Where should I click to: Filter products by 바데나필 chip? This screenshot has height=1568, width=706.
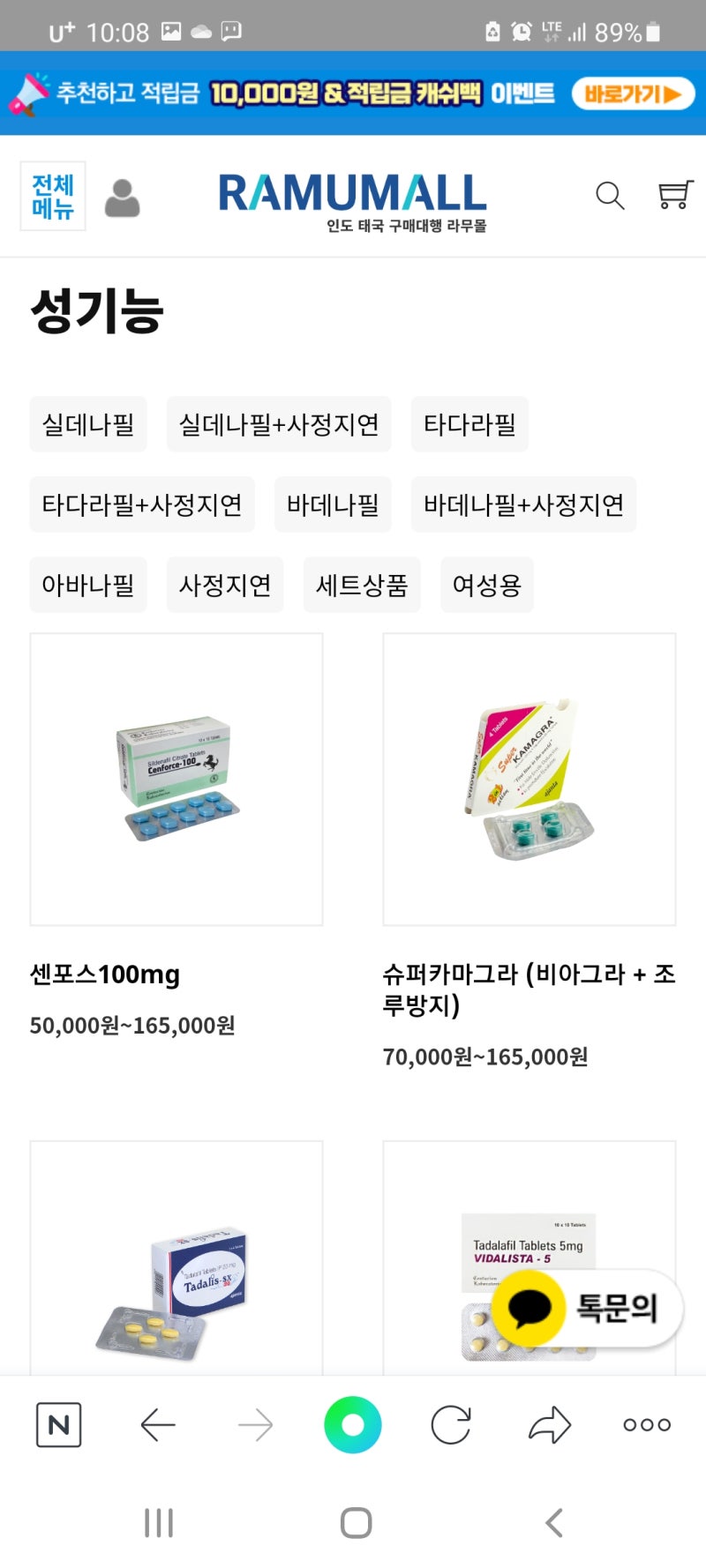pyautogui.click(x=333, y=504)
